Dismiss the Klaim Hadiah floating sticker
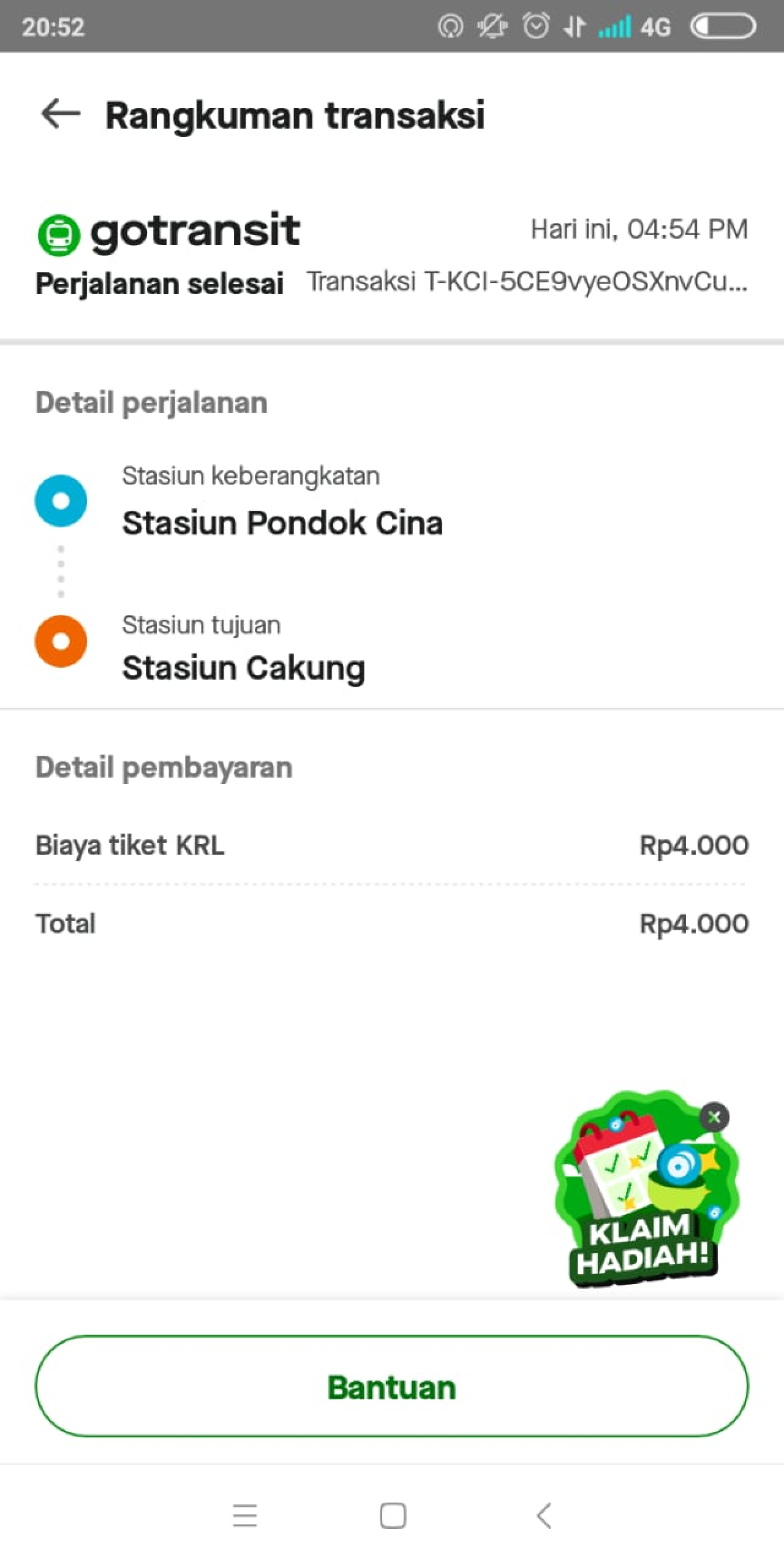This screenshot has width=784, height=1568. point(714,1117)
